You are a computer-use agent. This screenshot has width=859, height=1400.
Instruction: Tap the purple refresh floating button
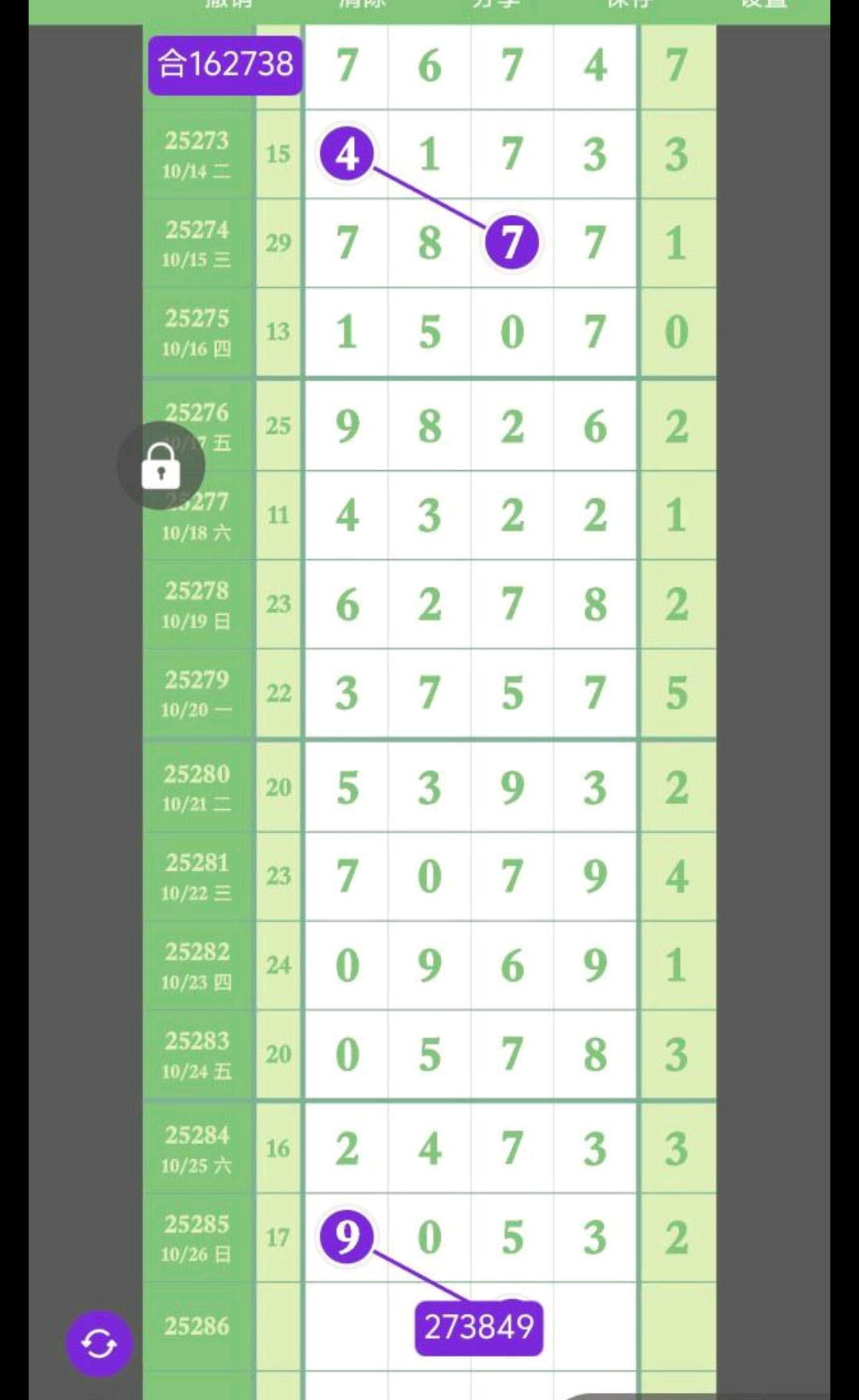tap(99, 1344)
